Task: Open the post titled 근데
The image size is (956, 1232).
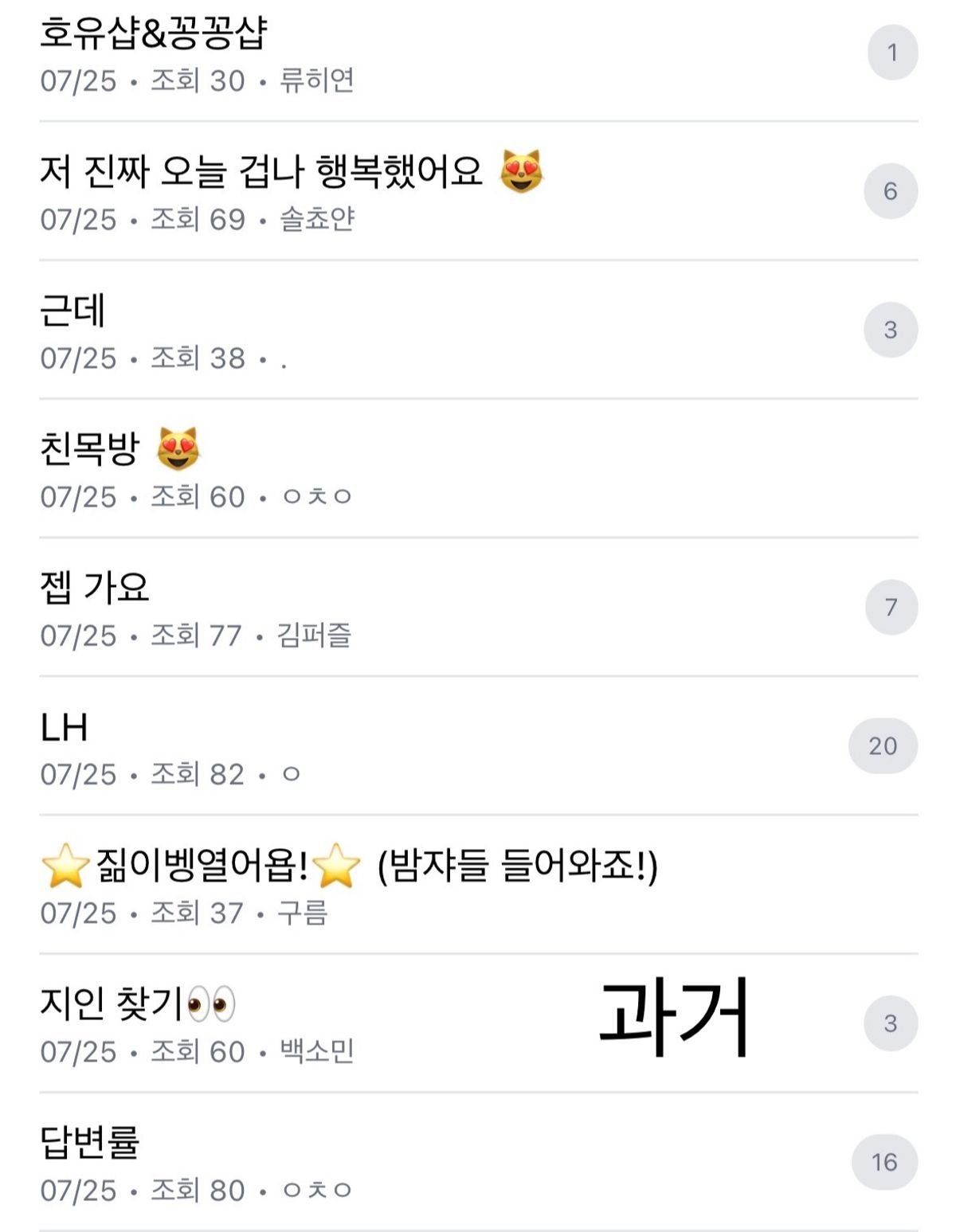Action: [72, 311]
